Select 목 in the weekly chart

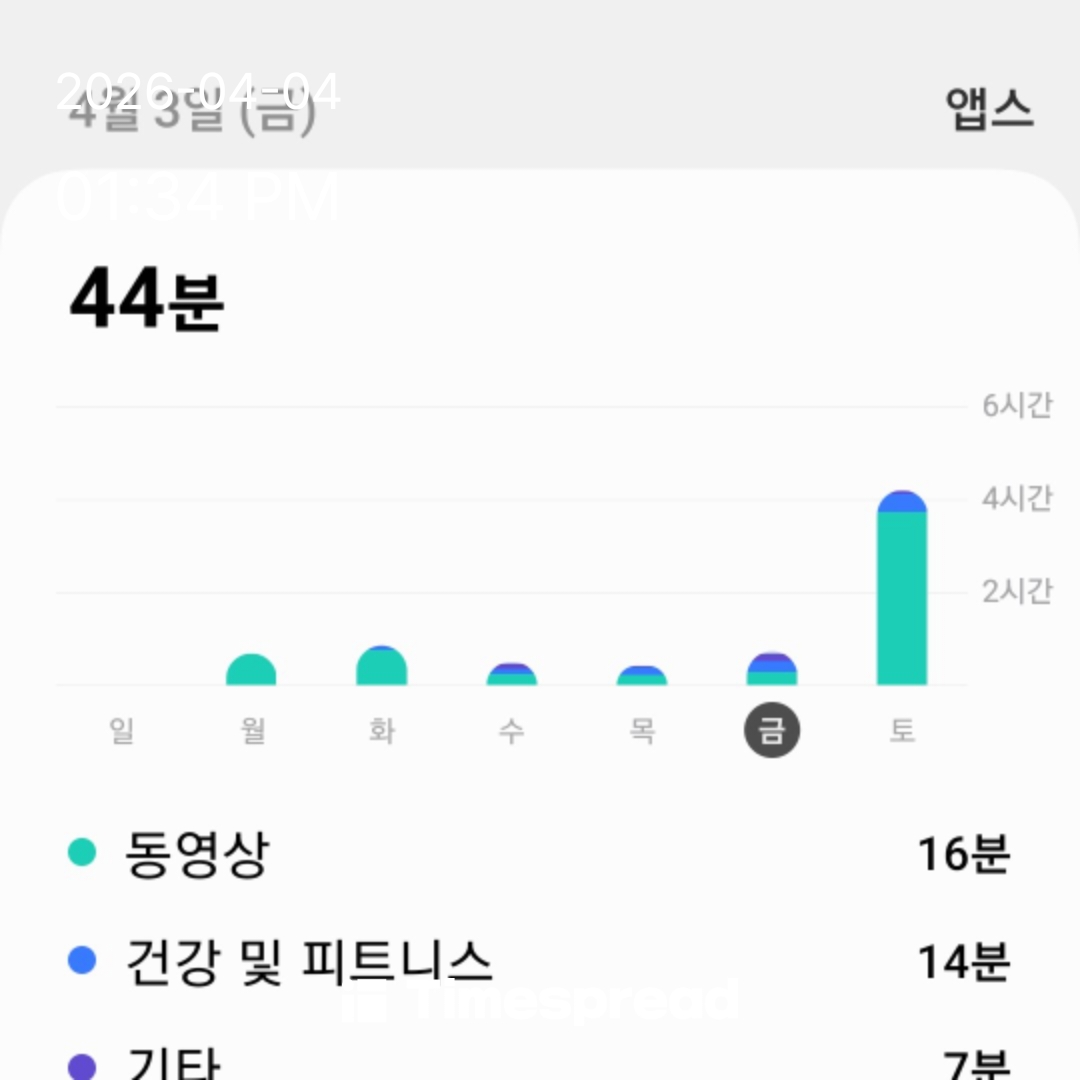pos(642,731)
